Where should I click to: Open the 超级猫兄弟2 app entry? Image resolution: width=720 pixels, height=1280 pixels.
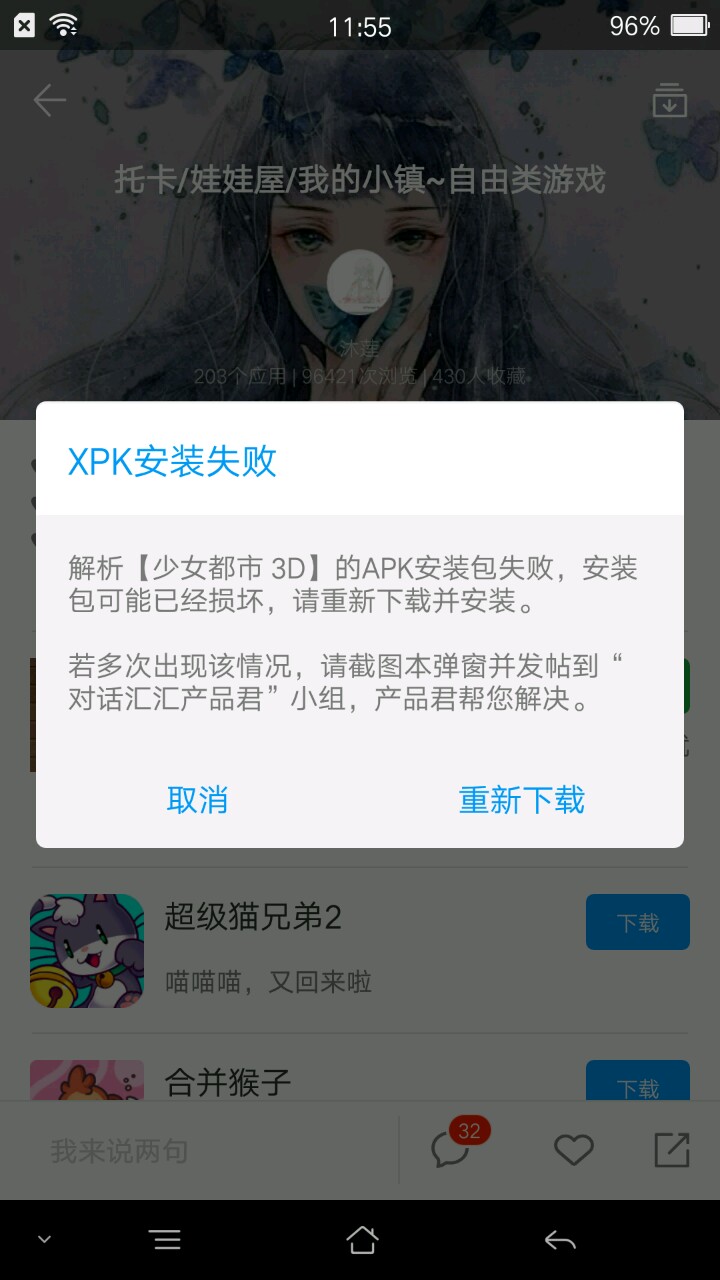tap(253, 918)
